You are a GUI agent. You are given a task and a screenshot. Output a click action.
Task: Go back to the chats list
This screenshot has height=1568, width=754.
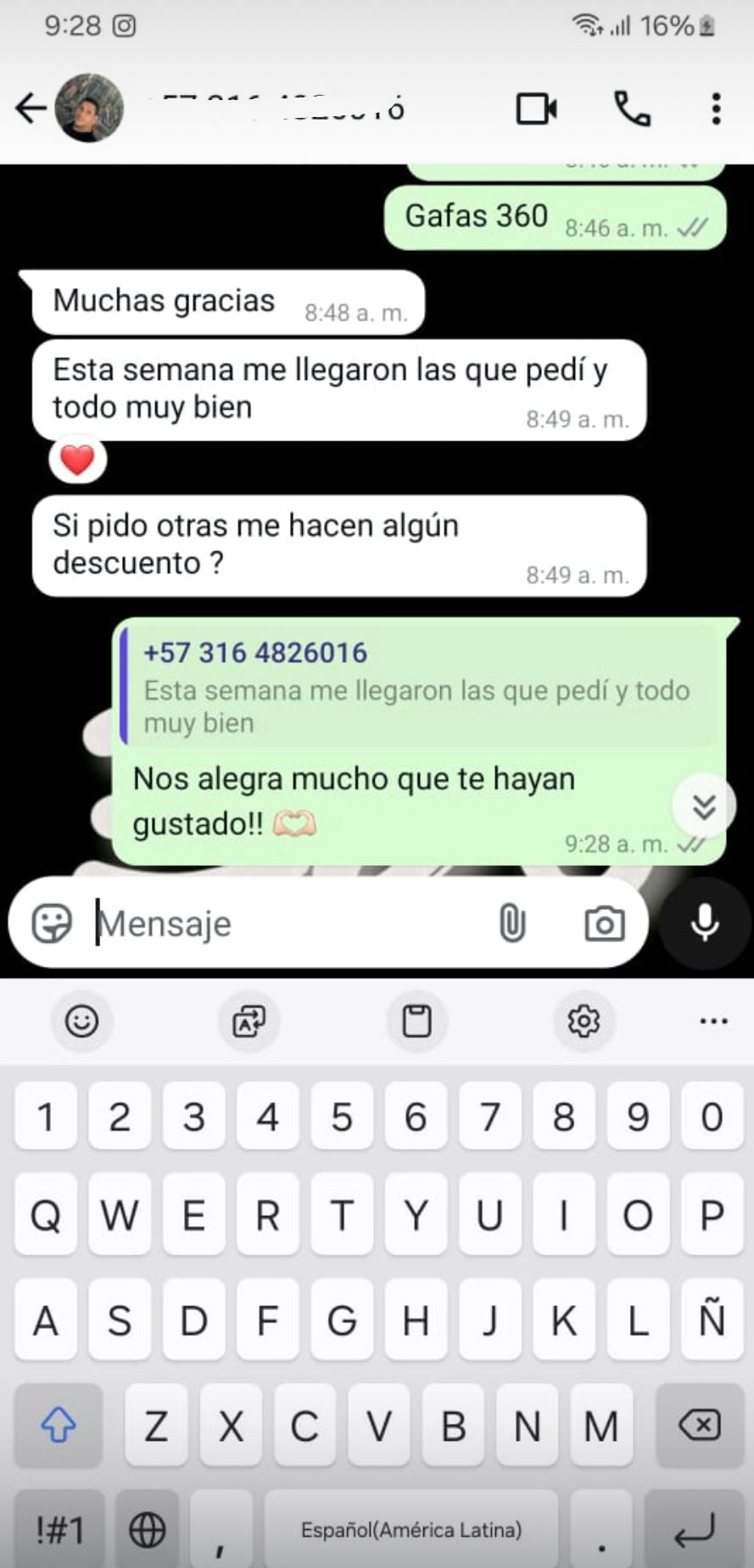tap(31, 109)
